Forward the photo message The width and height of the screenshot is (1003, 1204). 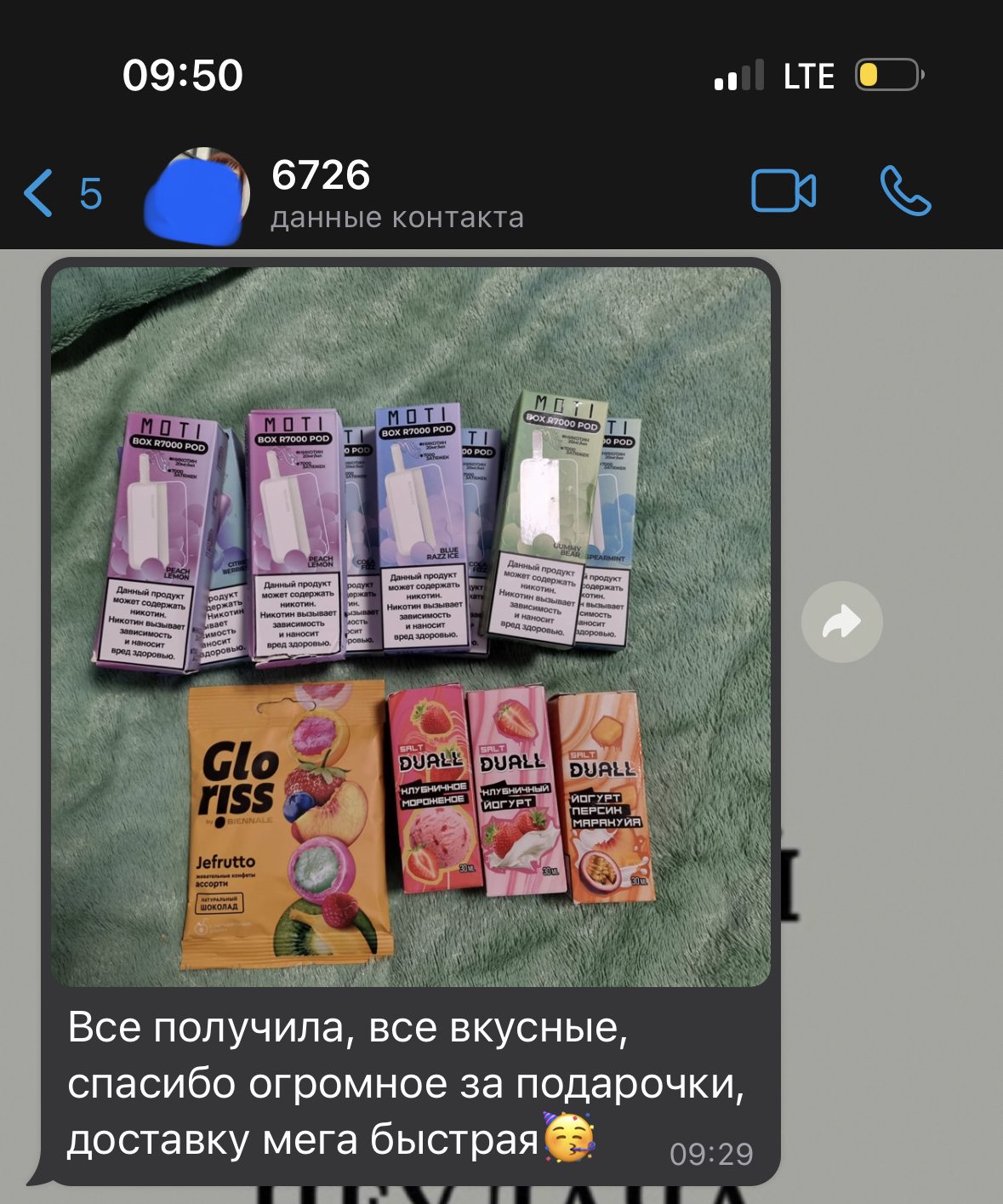(x=841, y=622)
